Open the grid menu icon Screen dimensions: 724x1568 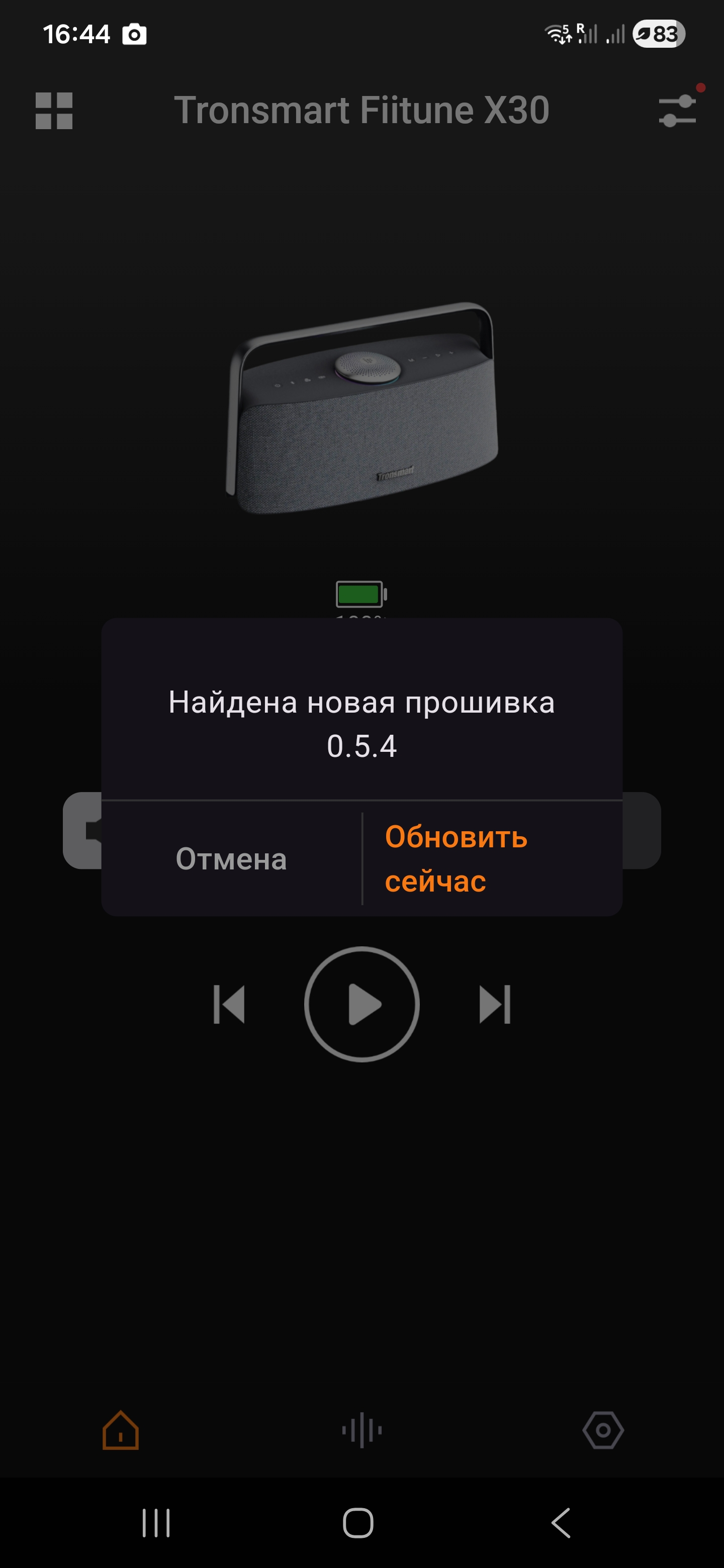[x=54, y=111]
